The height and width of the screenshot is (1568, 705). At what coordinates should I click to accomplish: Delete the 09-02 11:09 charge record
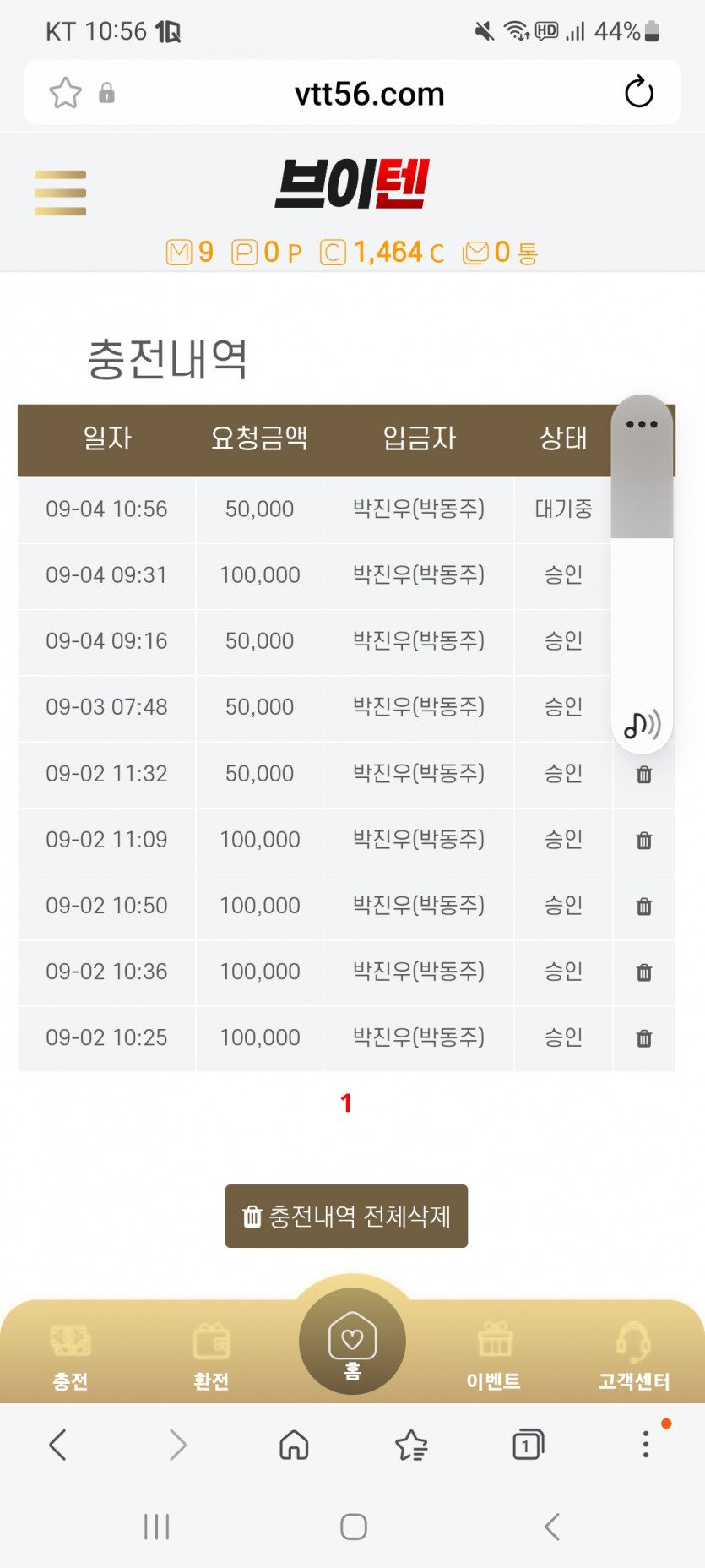pyautogui.click(x=644, y=840)
